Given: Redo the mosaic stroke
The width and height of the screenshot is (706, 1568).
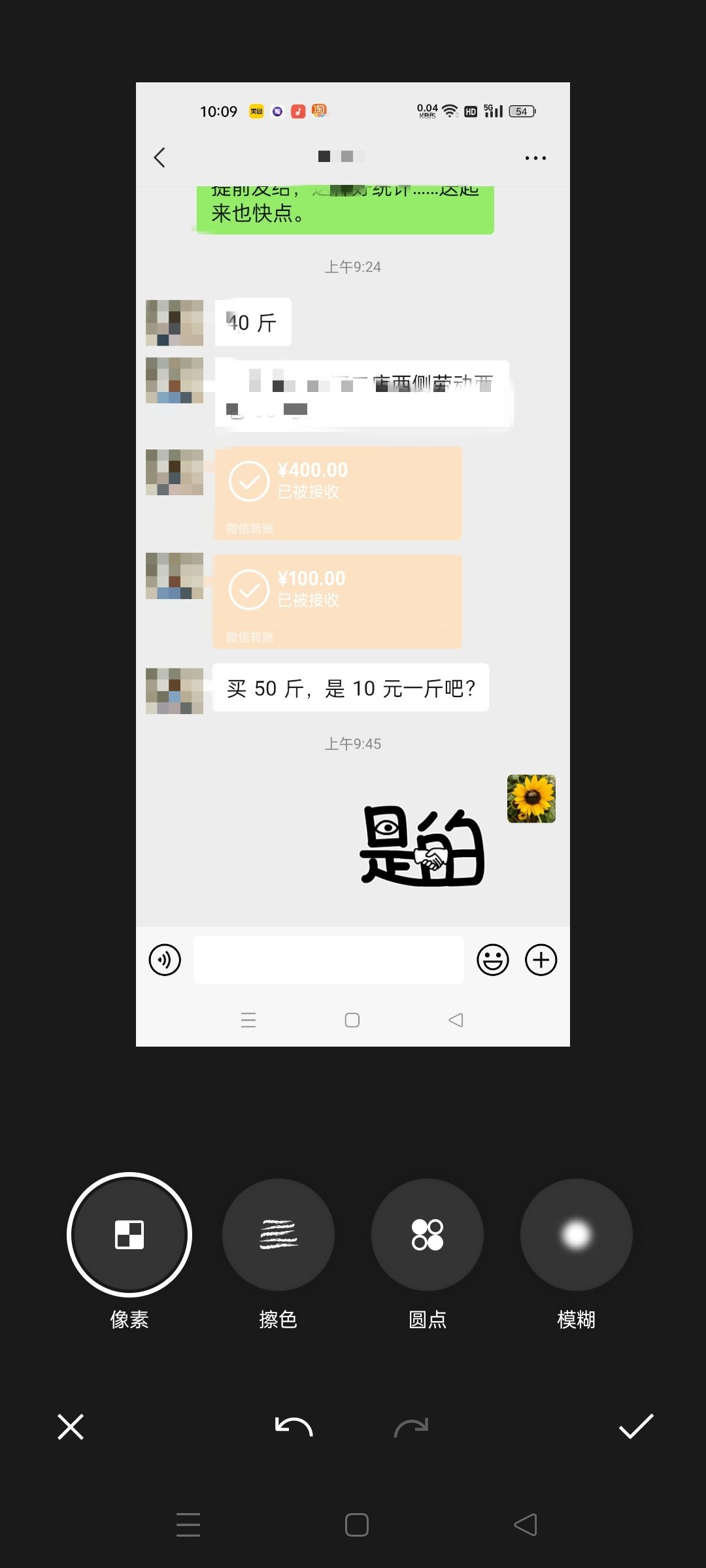Looking at the screenshot, I should [411, 1427].
